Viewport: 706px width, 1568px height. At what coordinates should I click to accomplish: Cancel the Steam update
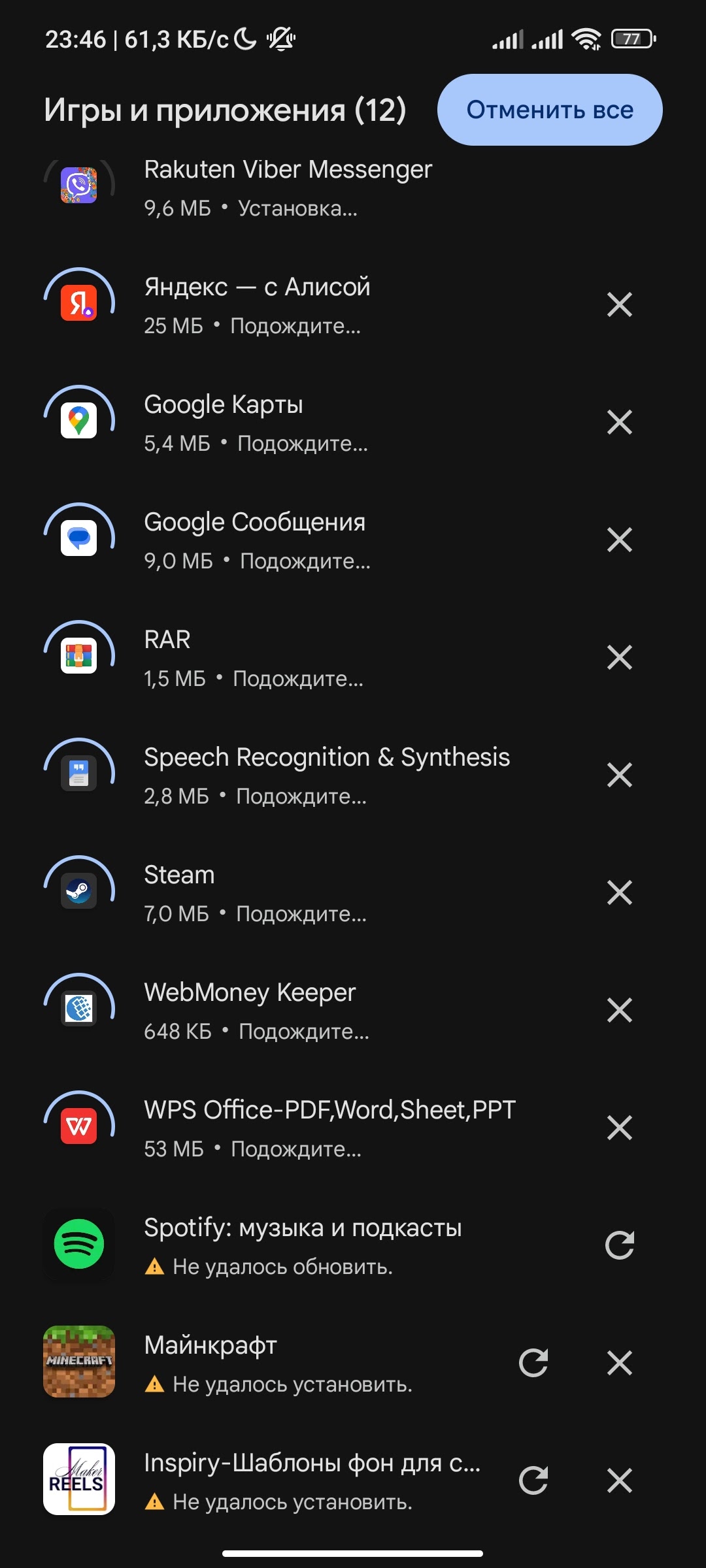[x=619, y=892]
